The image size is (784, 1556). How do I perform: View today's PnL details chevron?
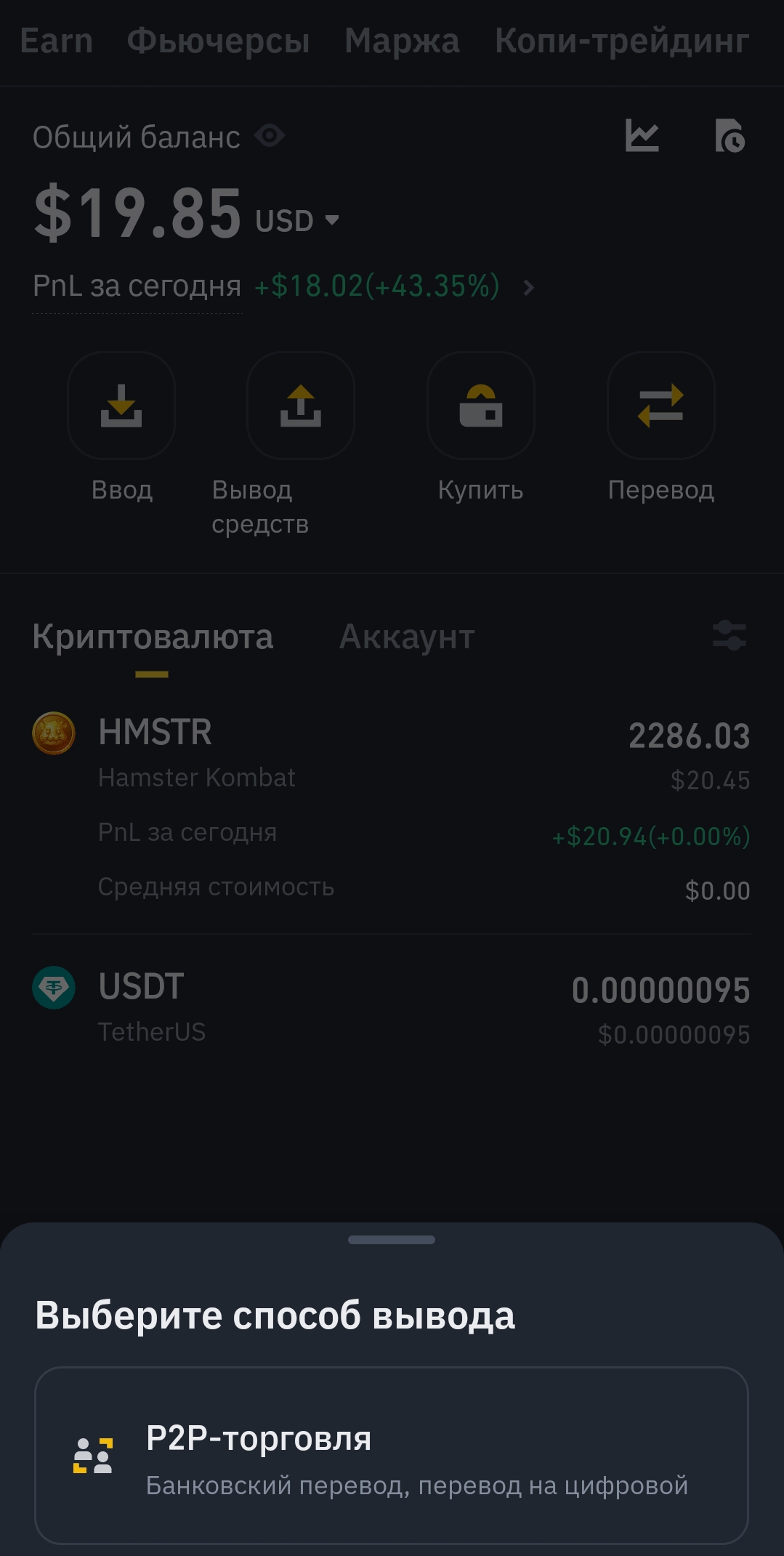click(529, 288)
